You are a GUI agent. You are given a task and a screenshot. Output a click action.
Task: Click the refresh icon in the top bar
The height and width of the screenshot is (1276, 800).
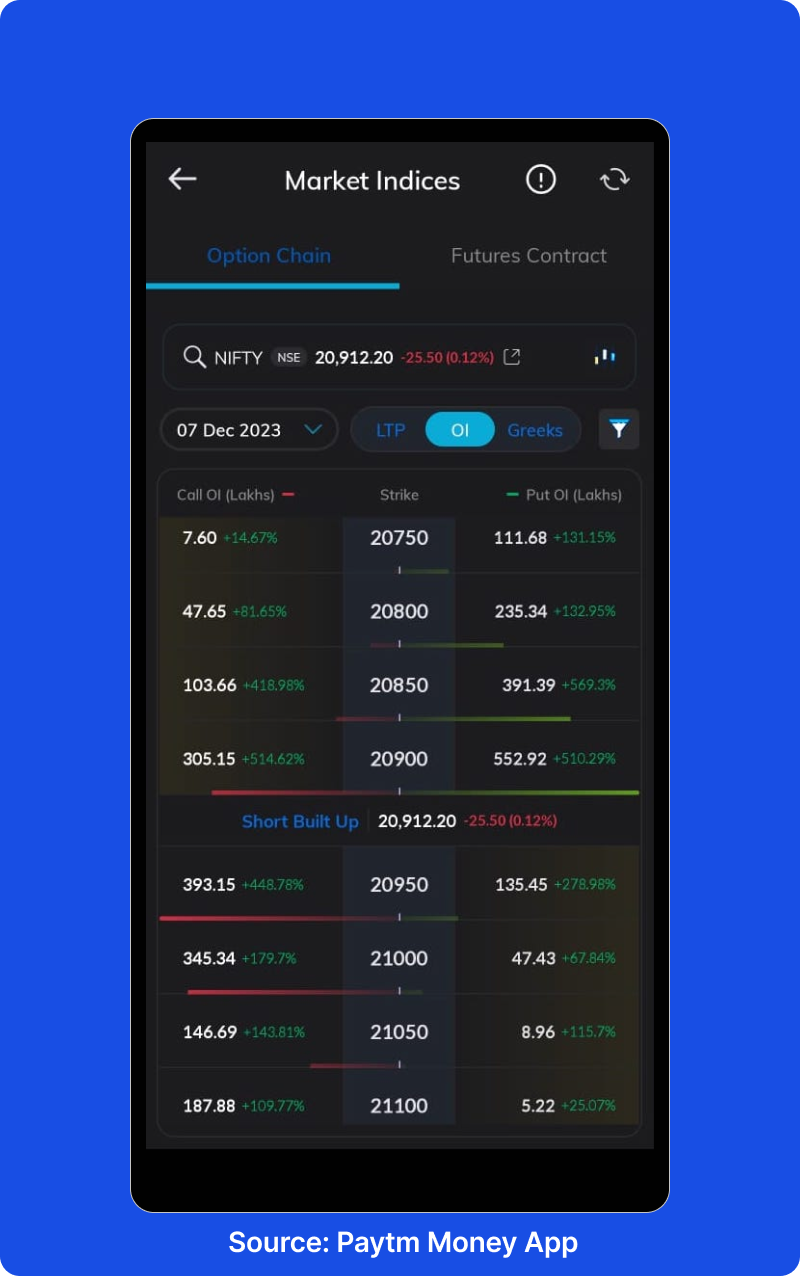coord(614,179)
